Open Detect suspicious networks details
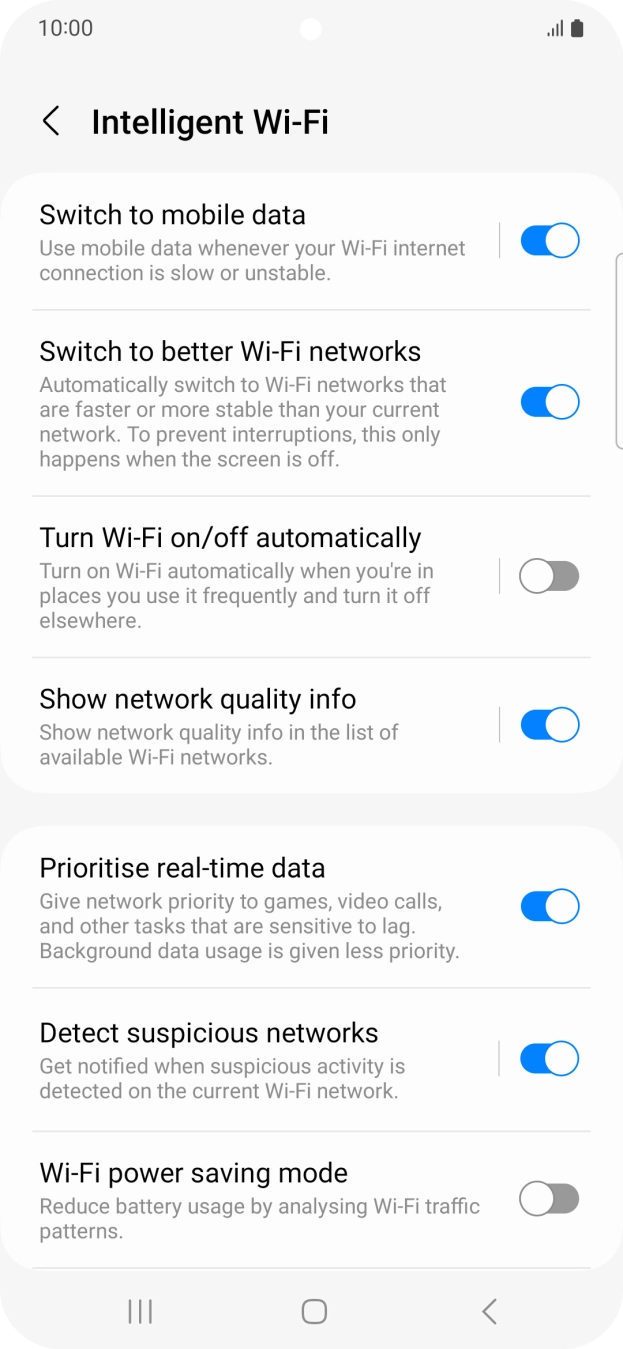 point(250,1059)
